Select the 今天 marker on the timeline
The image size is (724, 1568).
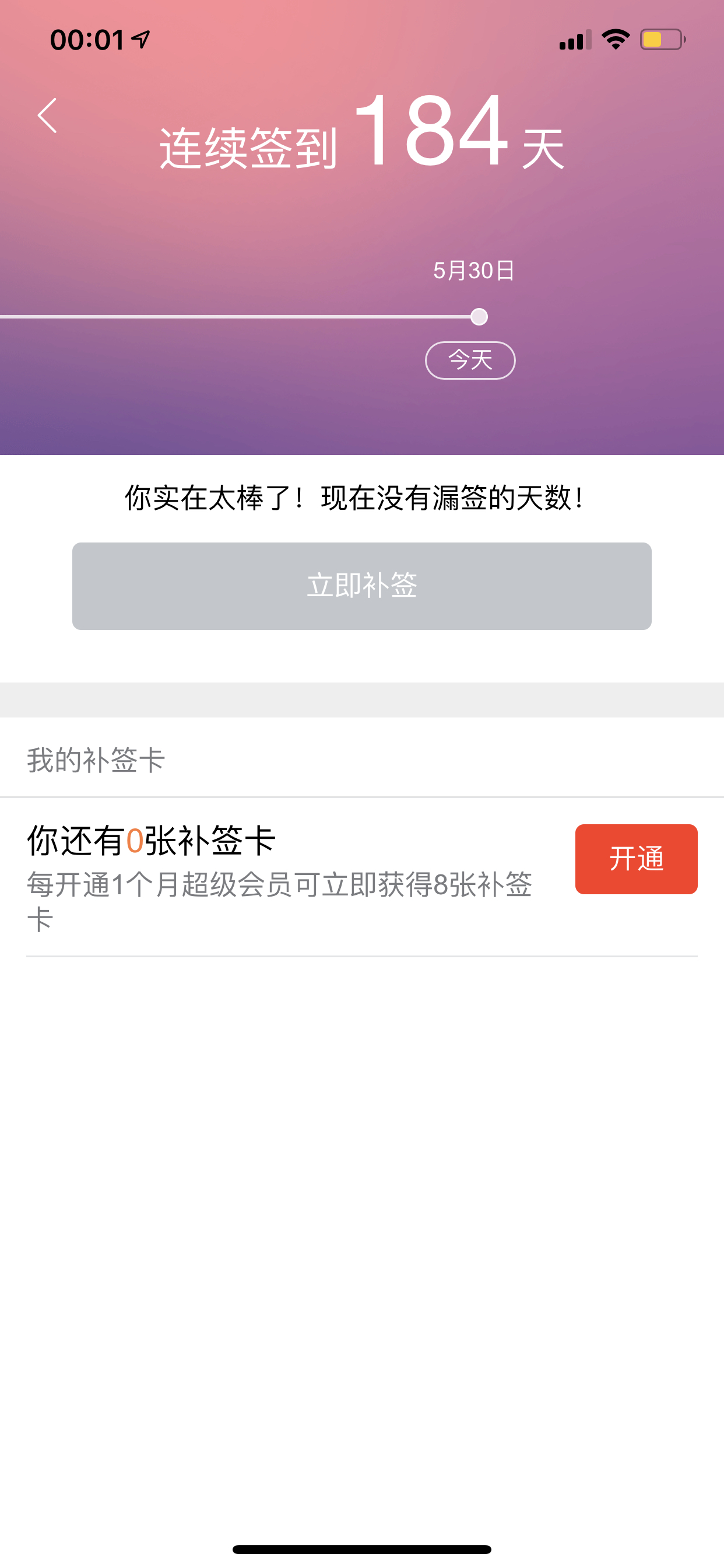470,360
